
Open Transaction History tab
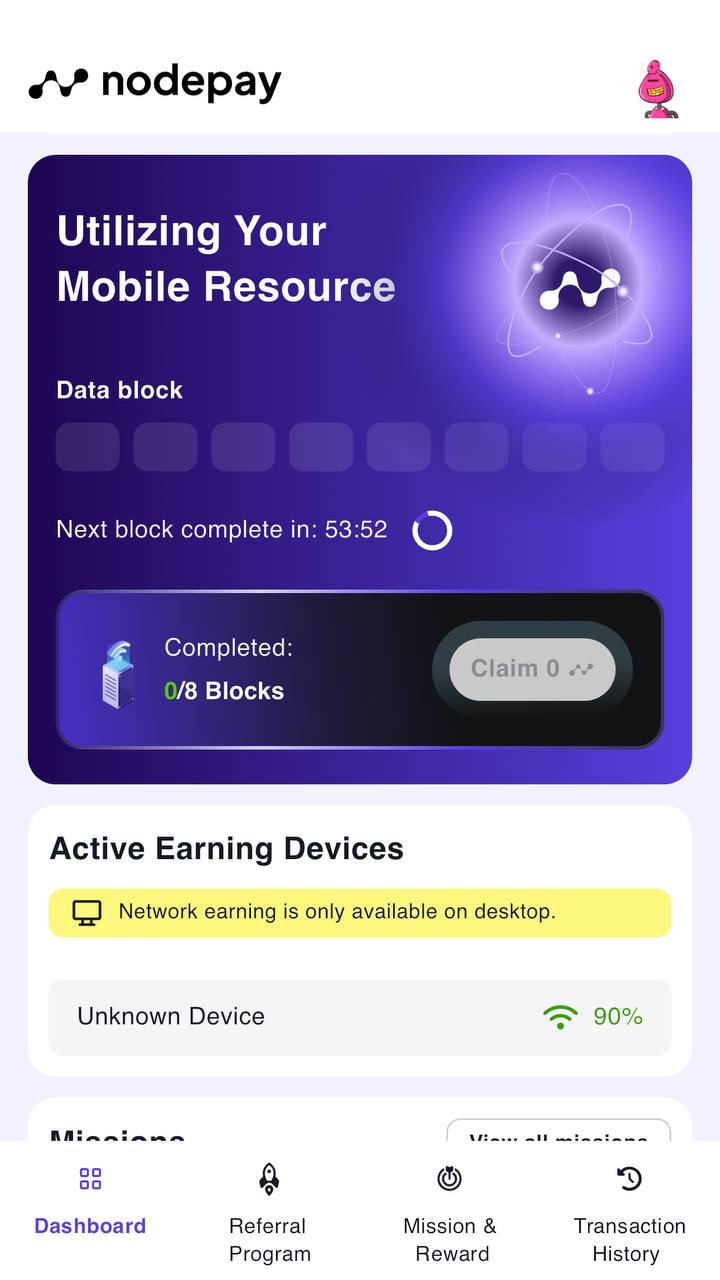tap(629, 1212)
